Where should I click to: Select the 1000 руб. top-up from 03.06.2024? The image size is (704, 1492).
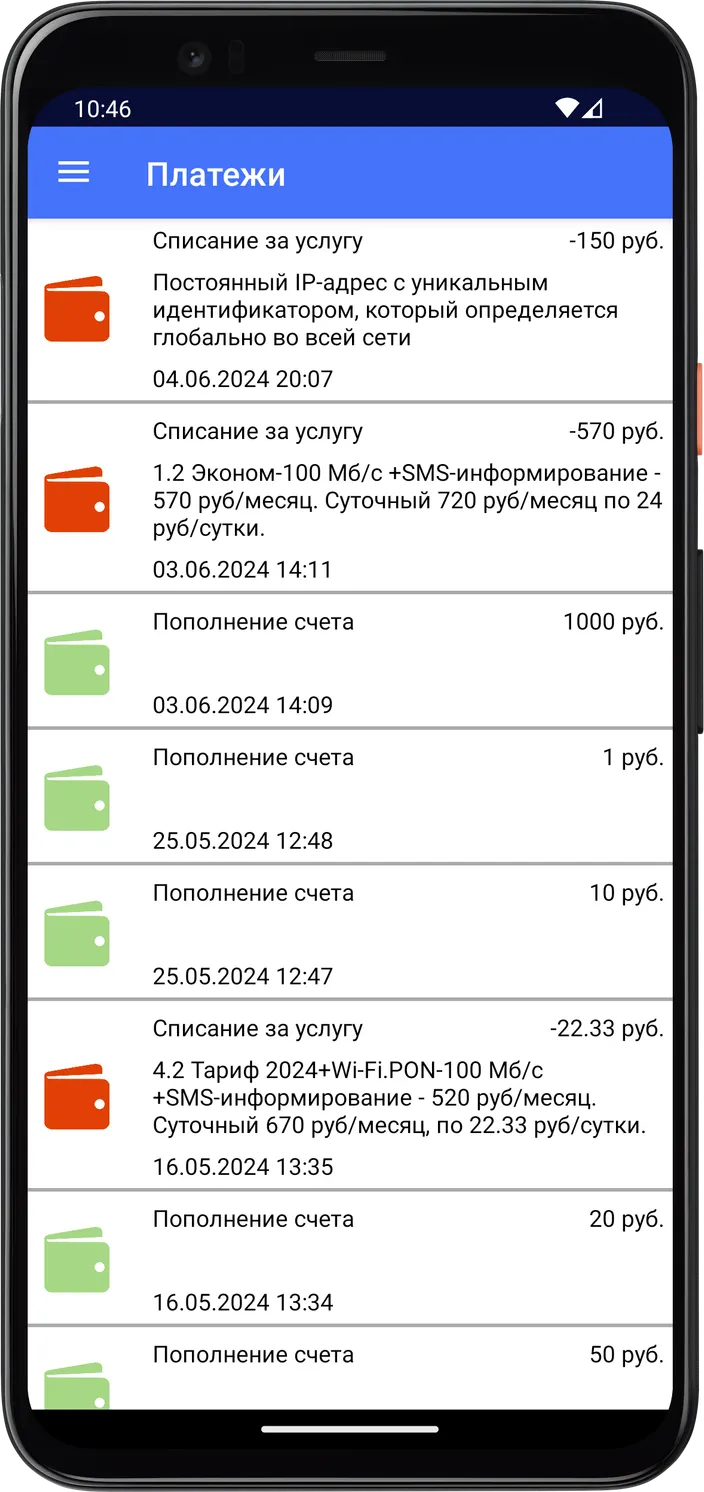click(350, 661)
